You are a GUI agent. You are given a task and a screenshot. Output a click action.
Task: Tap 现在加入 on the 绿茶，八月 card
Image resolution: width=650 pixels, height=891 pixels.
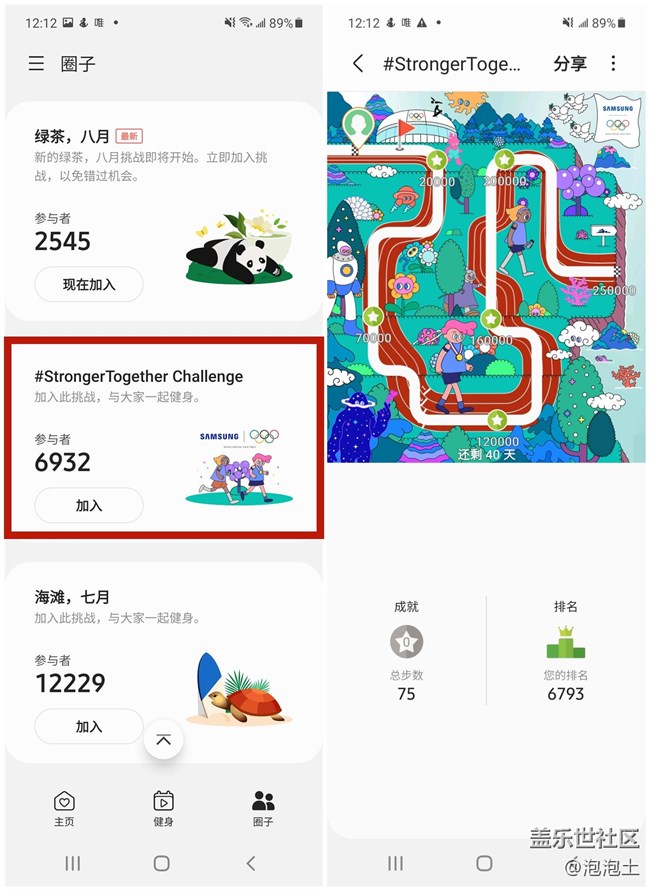[x=89, y=284]
